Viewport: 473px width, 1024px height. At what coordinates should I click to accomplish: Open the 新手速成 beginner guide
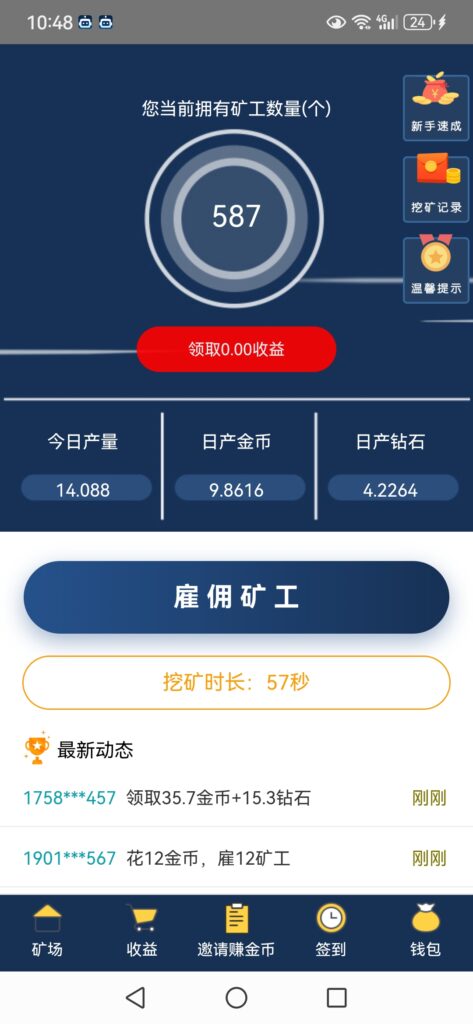click(x=436, y=107)
